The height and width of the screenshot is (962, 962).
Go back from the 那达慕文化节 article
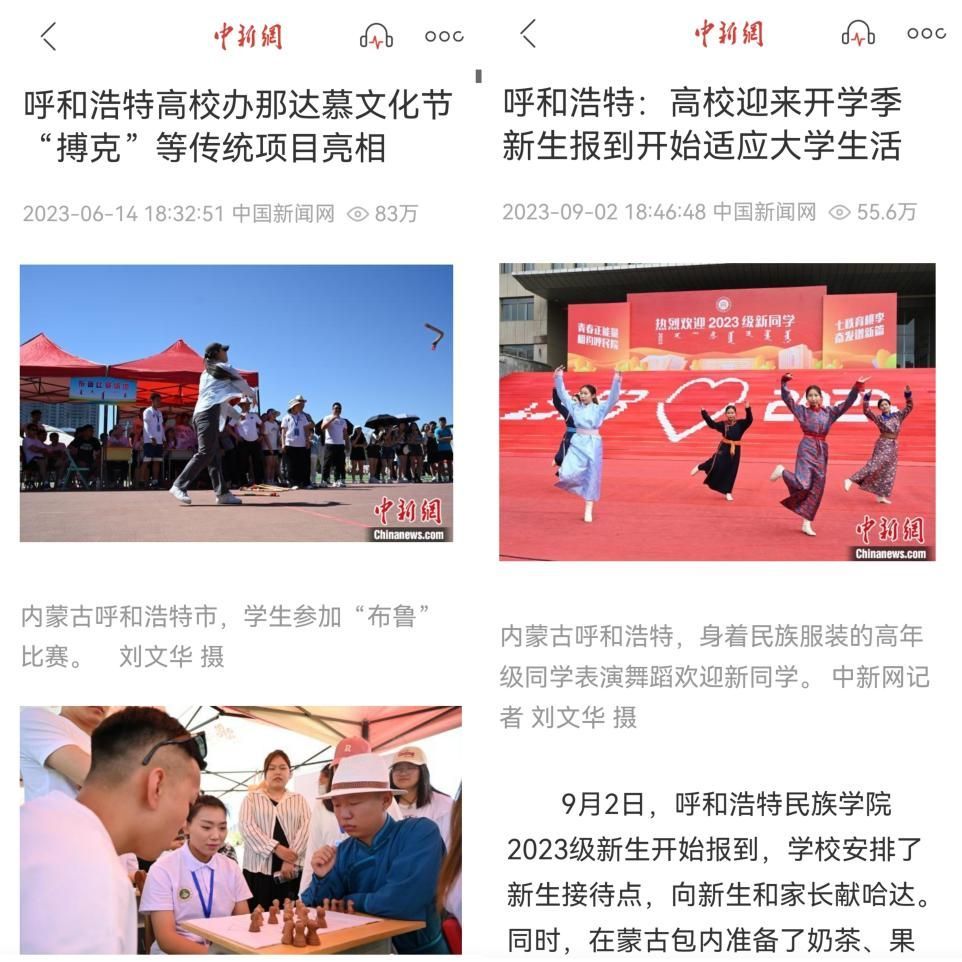(x=48, y=37)
